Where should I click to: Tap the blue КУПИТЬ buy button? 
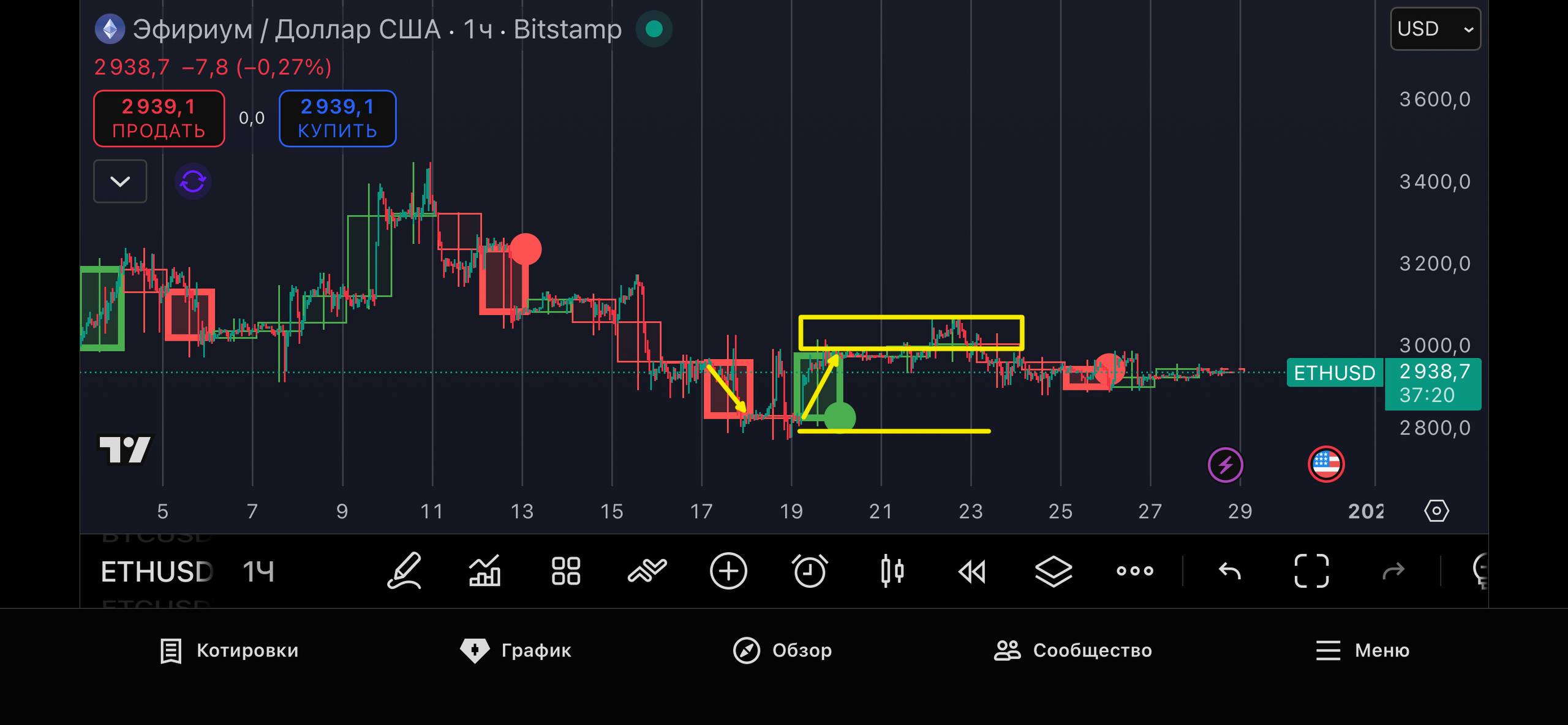click(337, 118)
